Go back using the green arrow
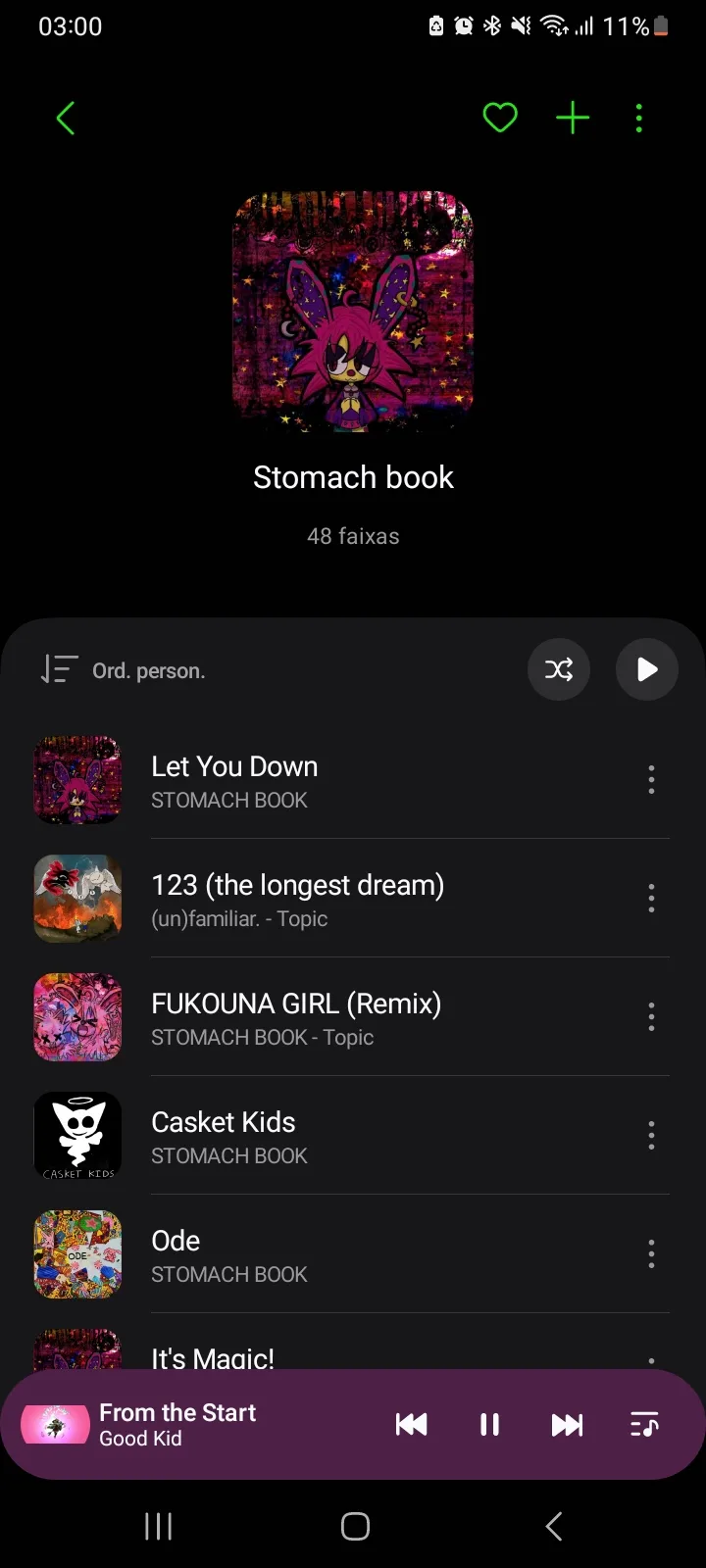This screenshot has height=1568, width=706. coord(66,120)
